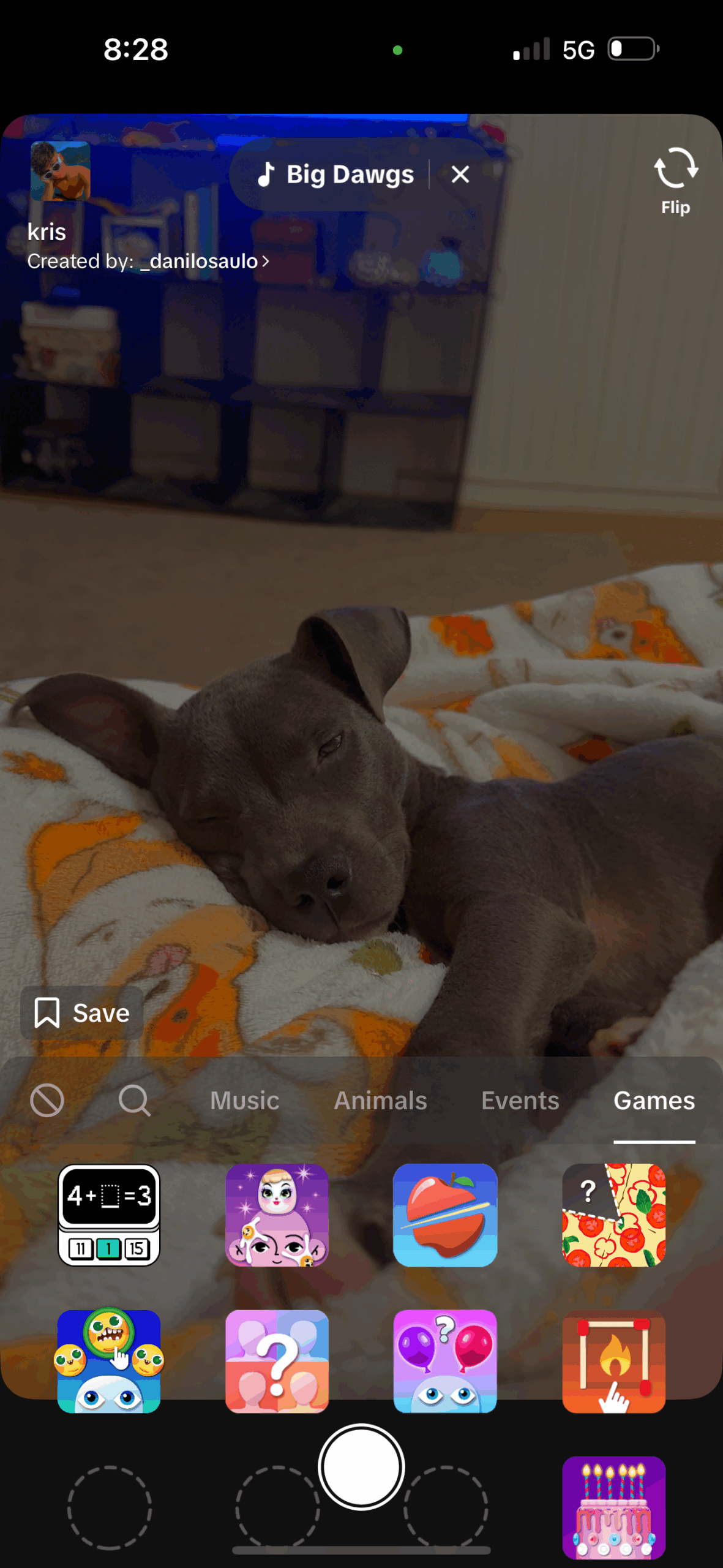Select the pizza puzzle game effect
The height and width of the screenshot is (1568, 723).
coord(613,1215)
